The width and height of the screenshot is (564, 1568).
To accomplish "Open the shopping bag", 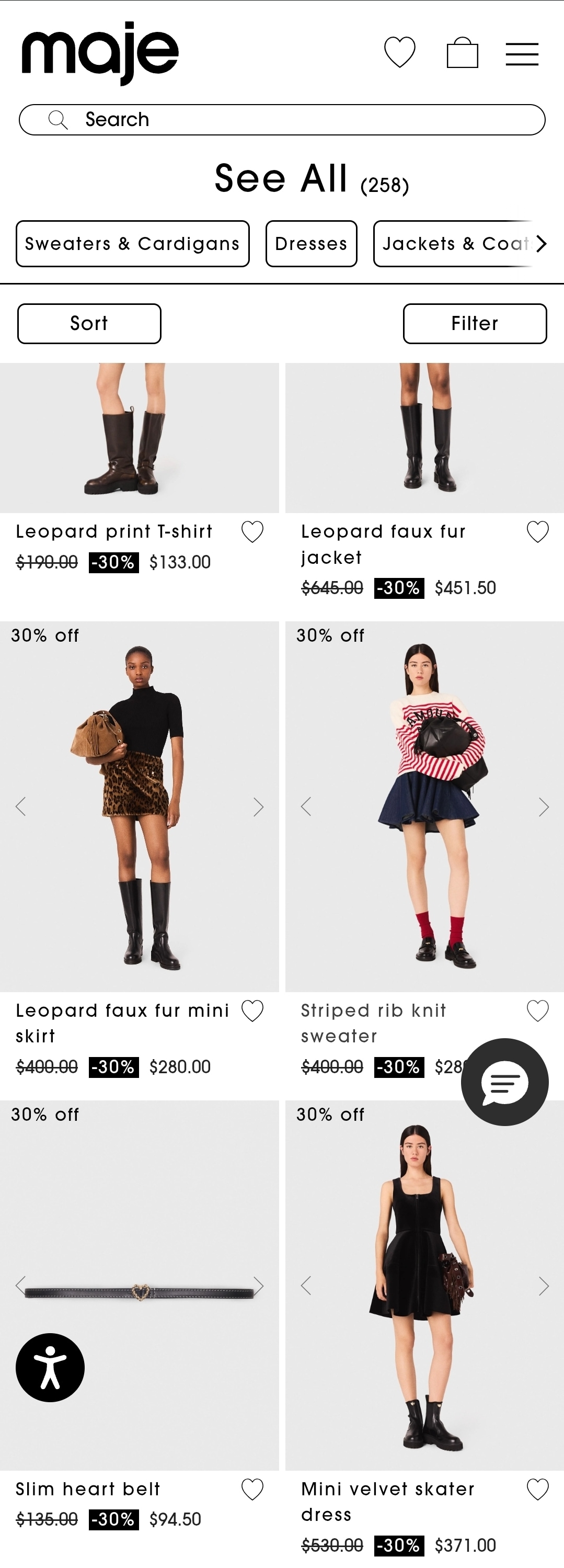I will point(463,53).
